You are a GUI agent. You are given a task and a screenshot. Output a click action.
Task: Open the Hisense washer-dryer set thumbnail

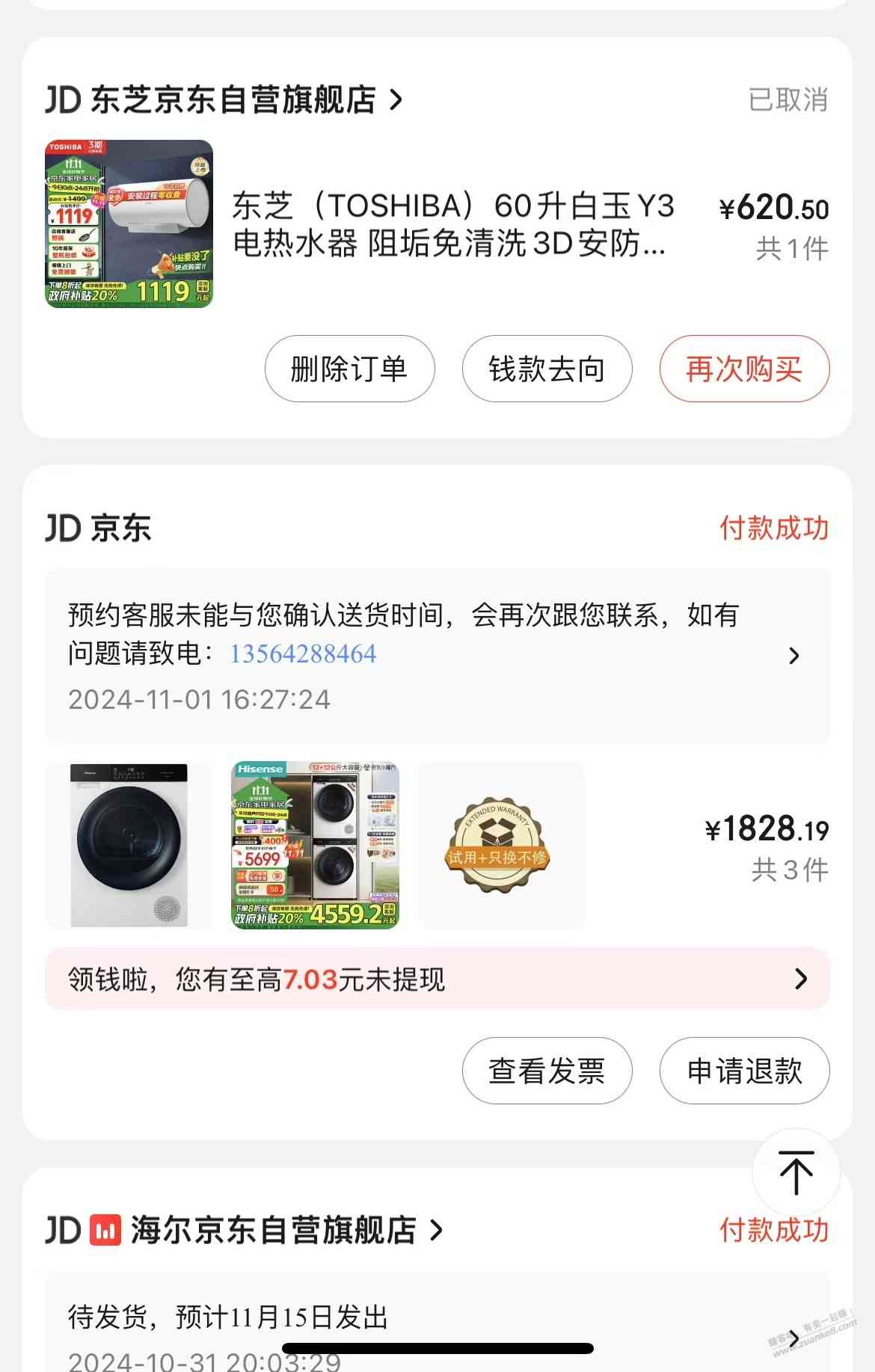tap(315, 845)
